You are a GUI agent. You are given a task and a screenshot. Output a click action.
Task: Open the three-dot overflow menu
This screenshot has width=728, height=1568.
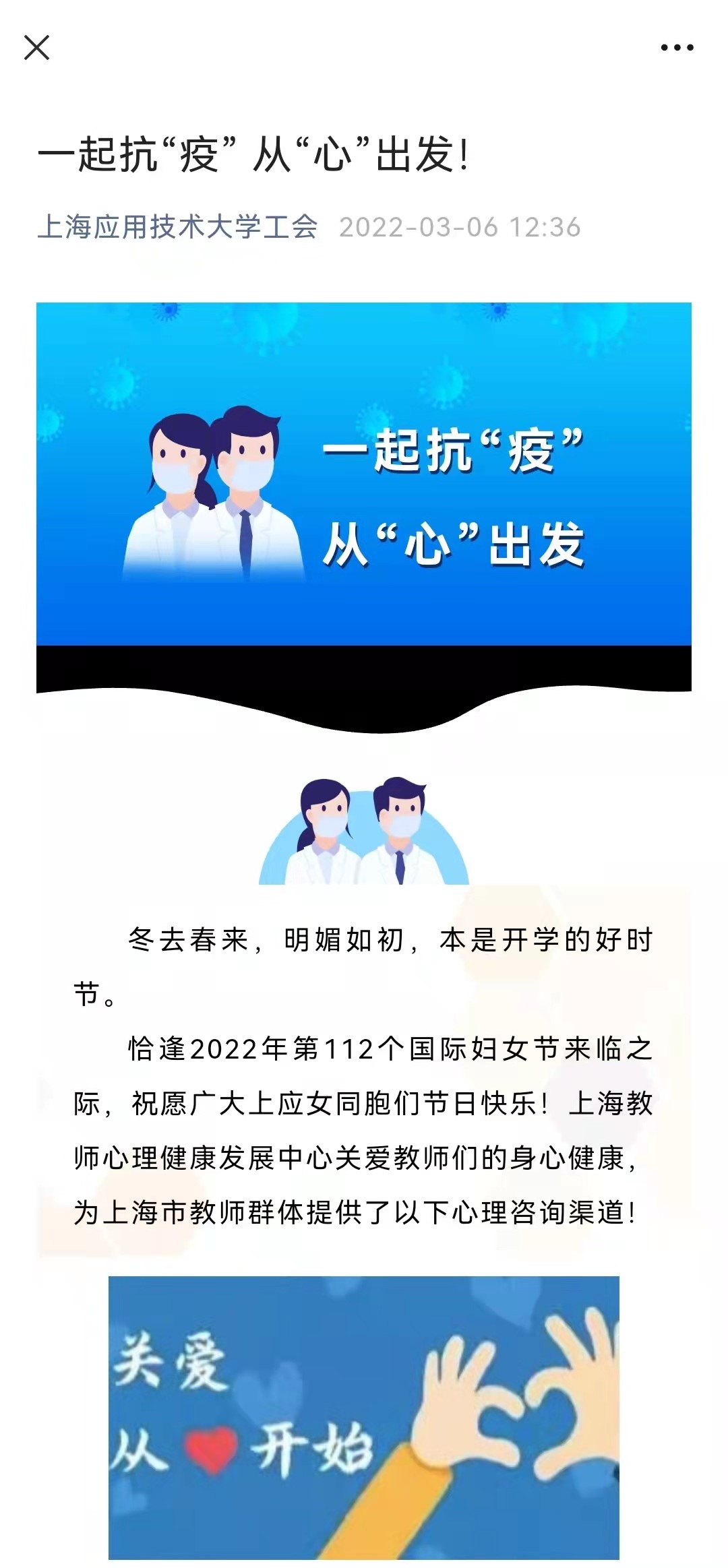point(677,48)
